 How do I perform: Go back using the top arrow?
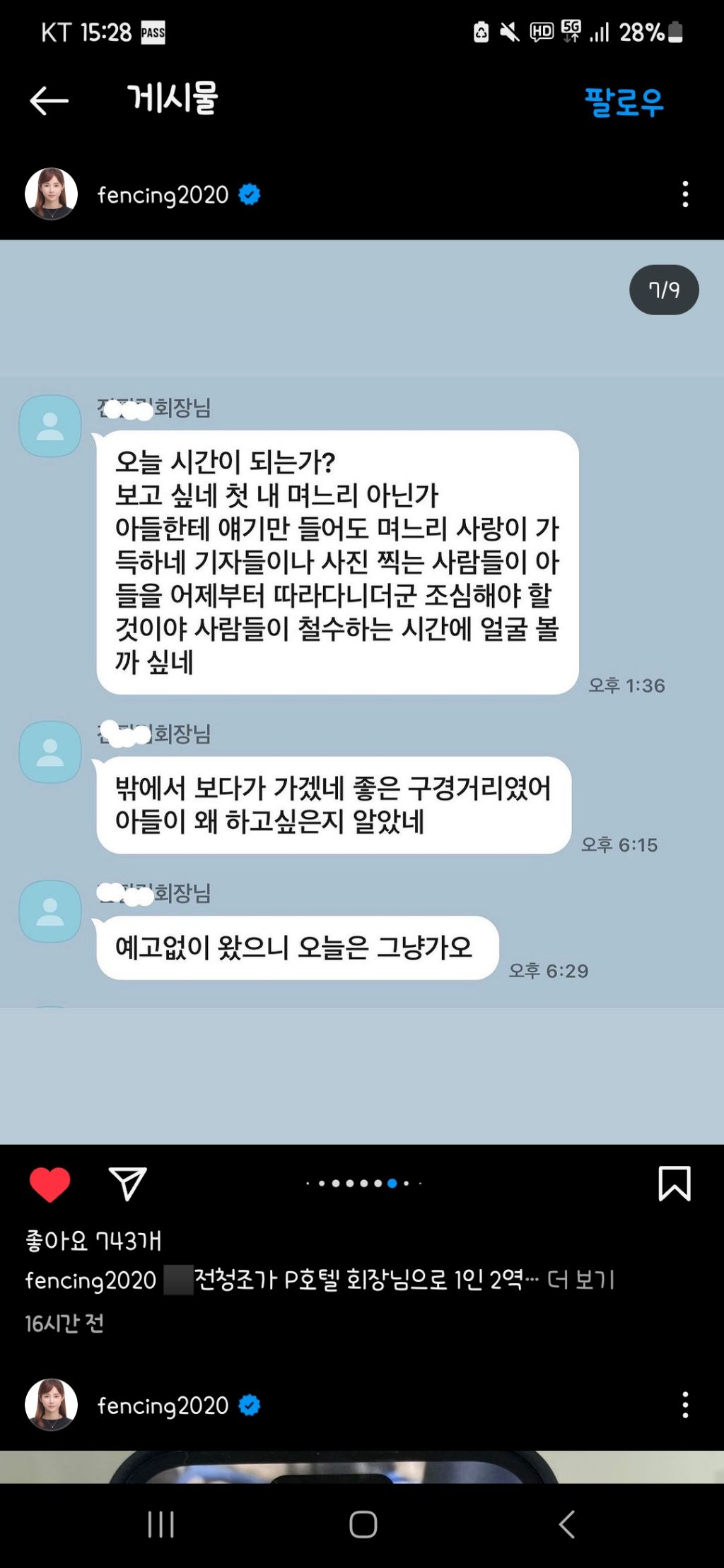pyautogui.click(x=49, y=101)
